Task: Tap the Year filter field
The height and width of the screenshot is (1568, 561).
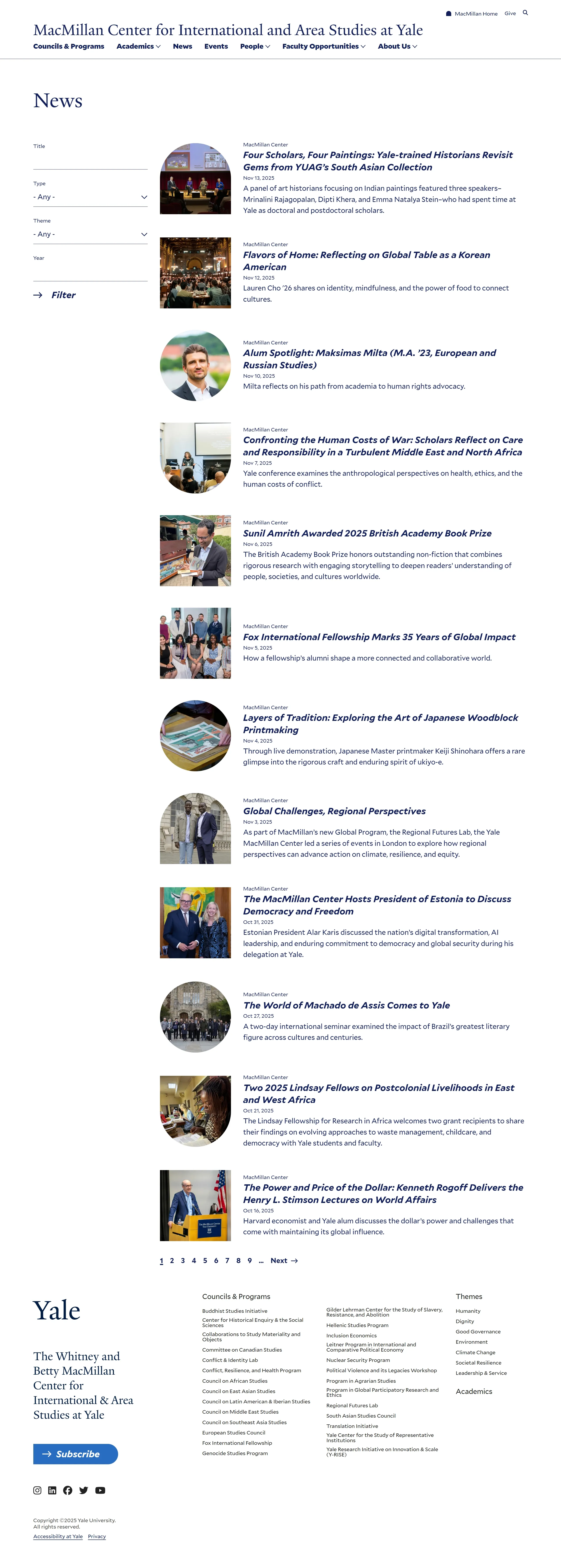Action: 90,272
